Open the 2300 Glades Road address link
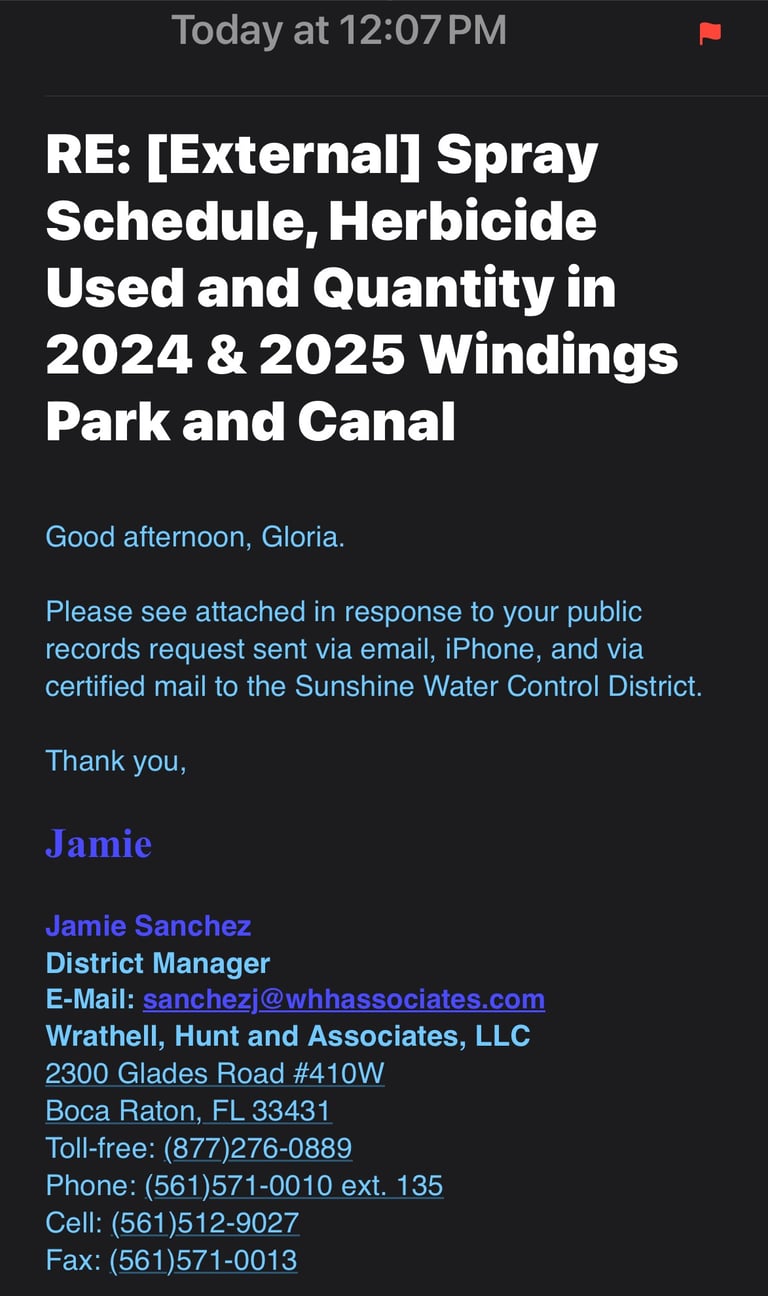The height and width of the screenshot is (1296, 768). click(215, 1073)
